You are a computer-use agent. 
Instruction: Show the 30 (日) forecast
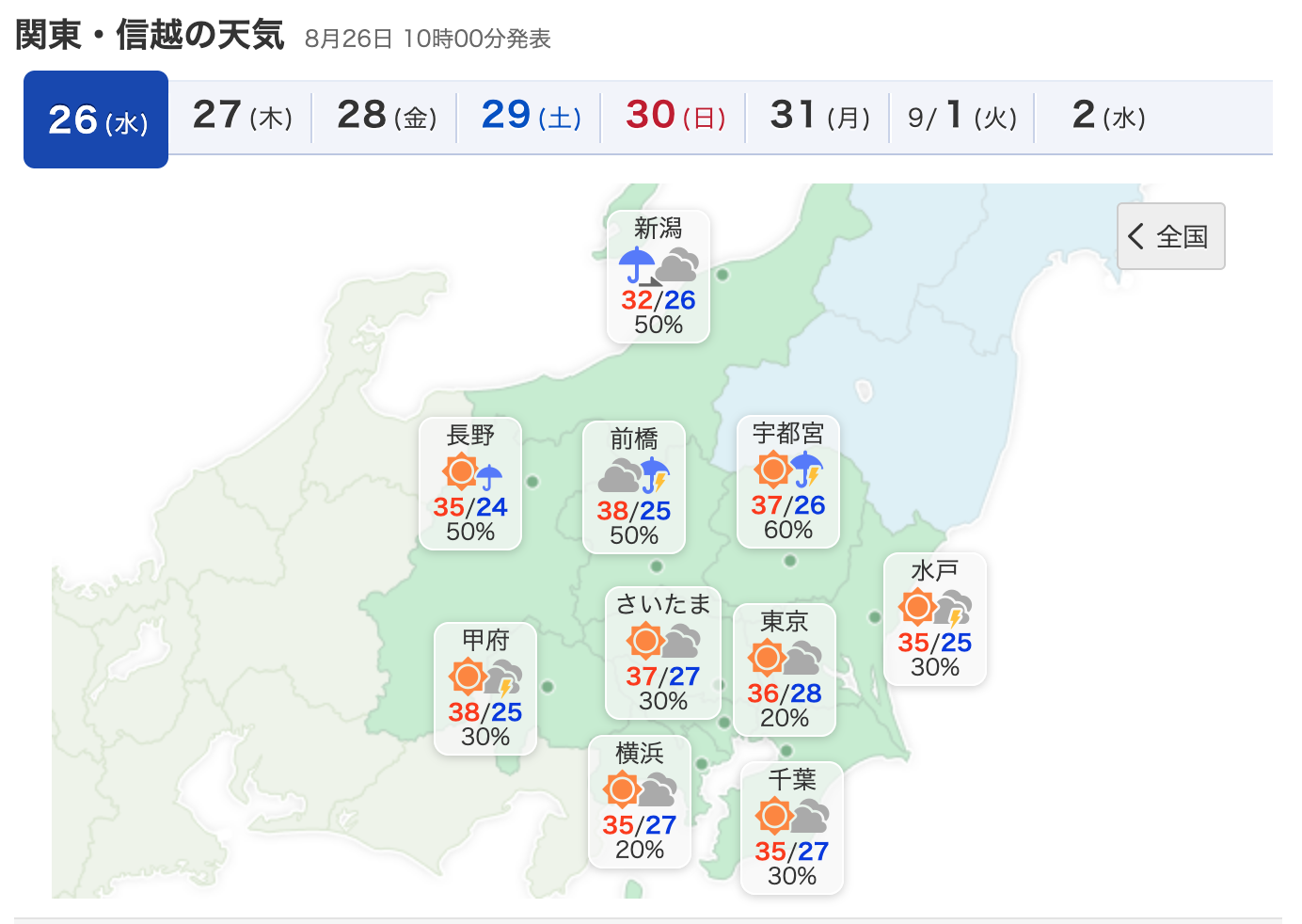(675, 118)
